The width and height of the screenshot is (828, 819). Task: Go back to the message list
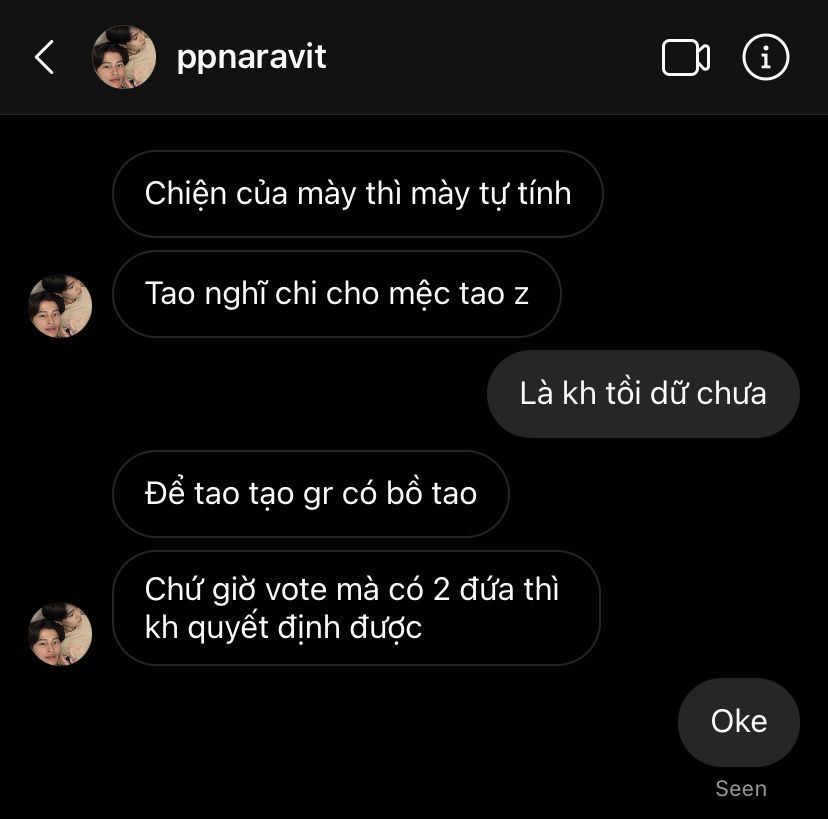[45, 58]
